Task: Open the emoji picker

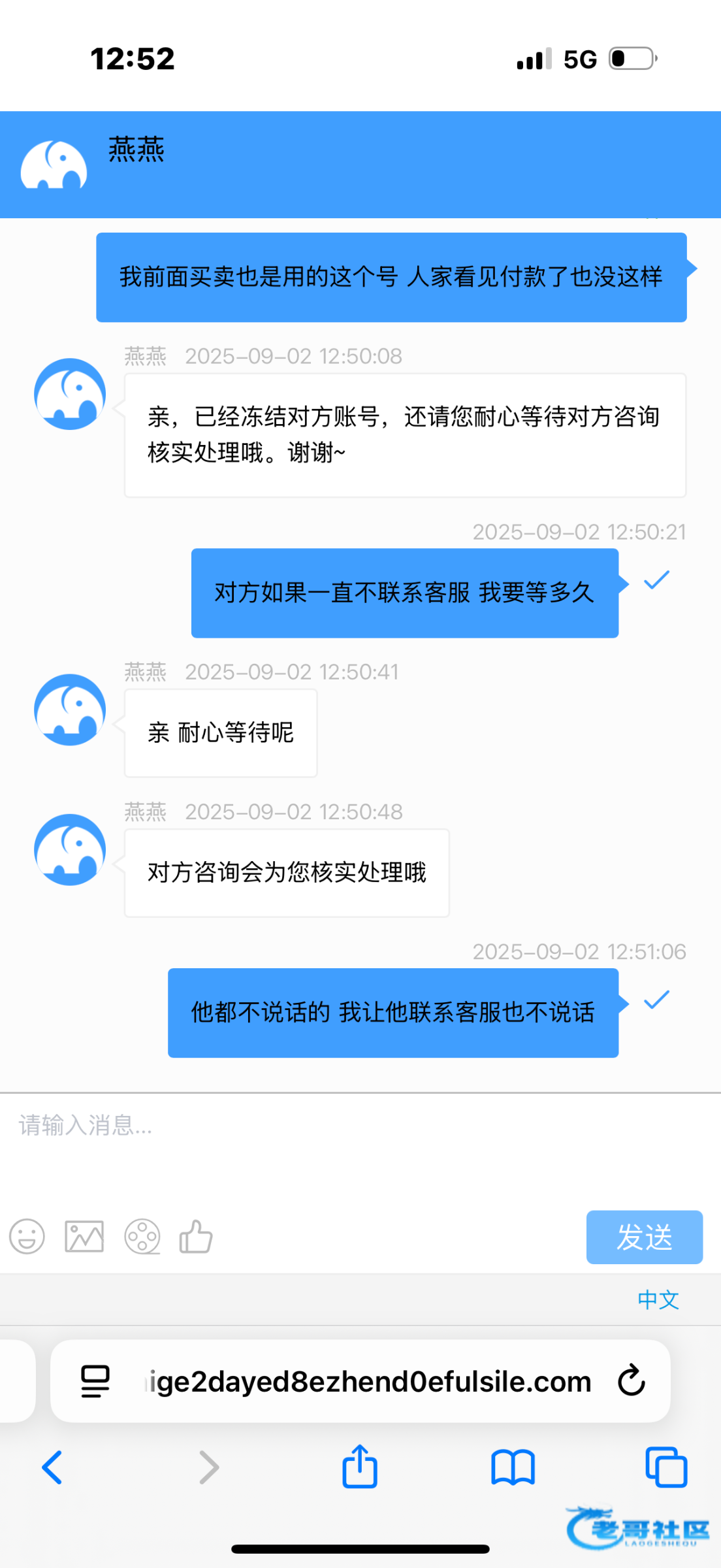Action: tap(27, 1236)
